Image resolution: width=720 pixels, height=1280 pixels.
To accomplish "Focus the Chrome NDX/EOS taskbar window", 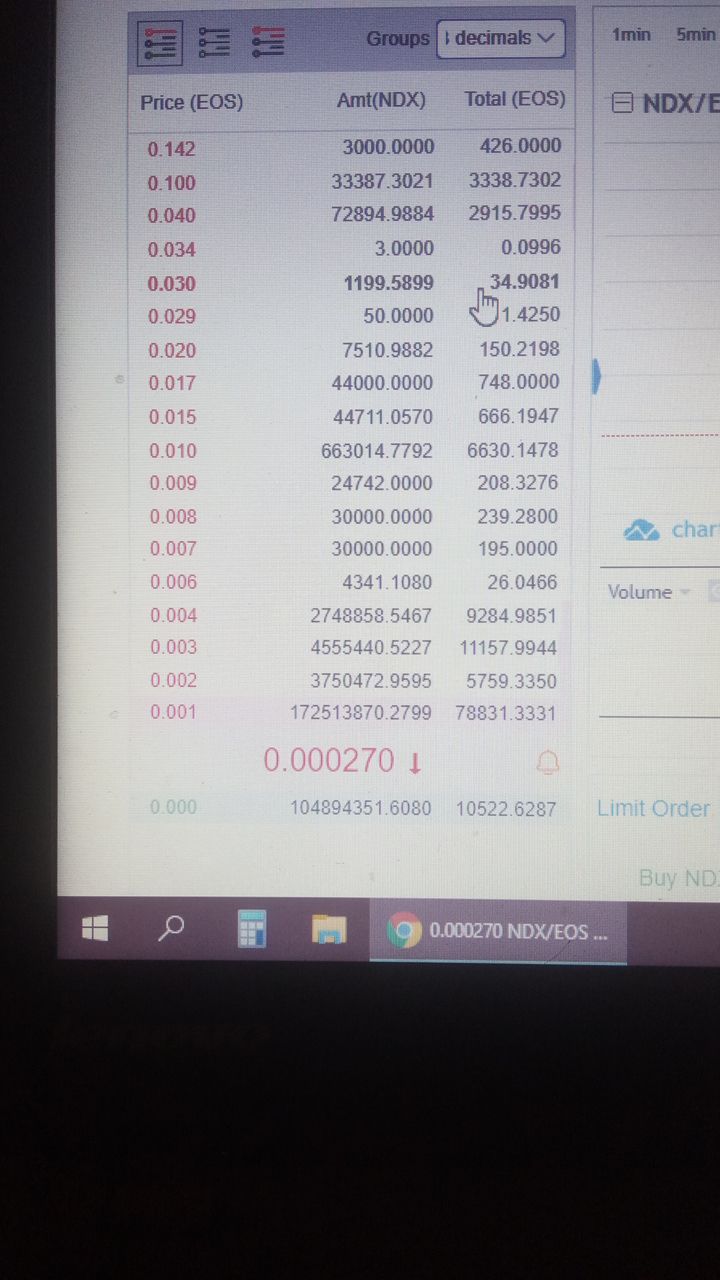I will [498, 931].
